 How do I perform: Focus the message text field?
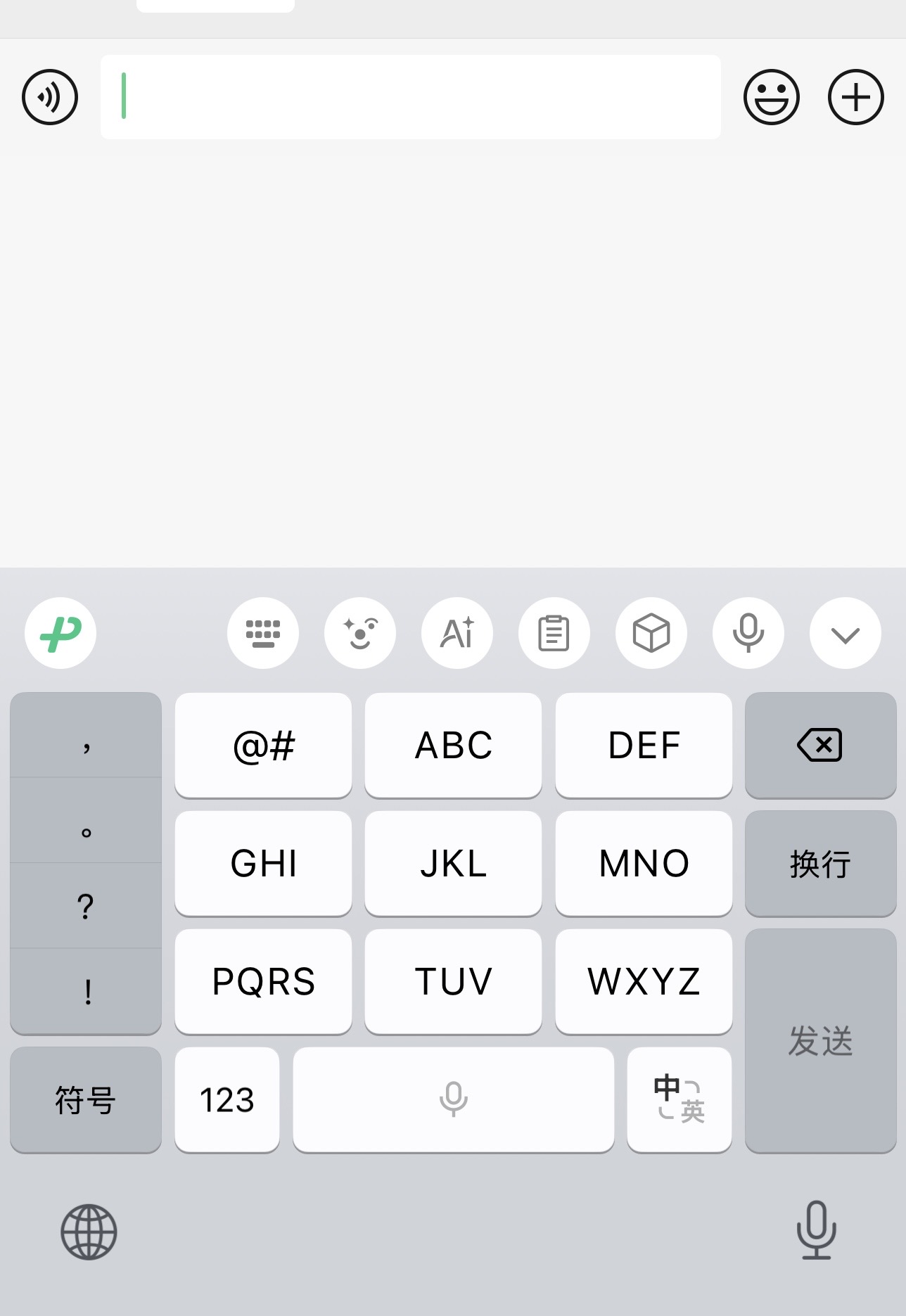[411, 97]
